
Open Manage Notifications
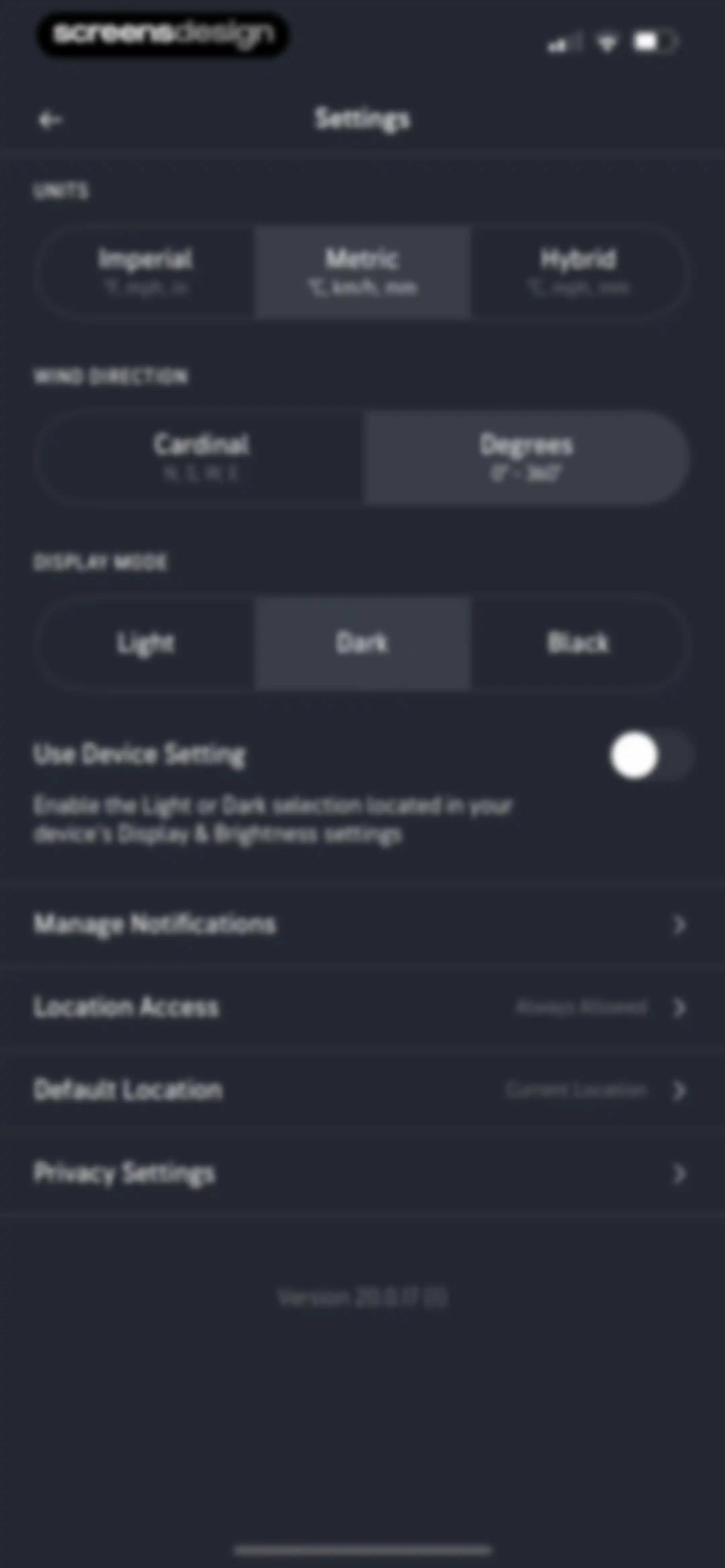362,924
